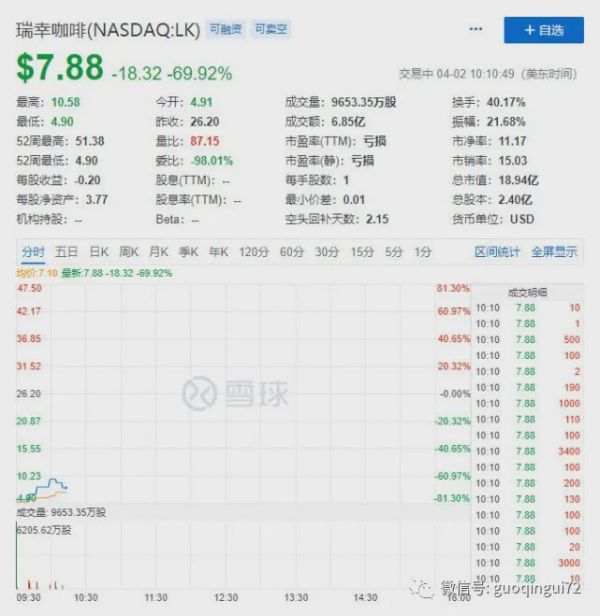Switch to the 120分 interval
The image size is (600, 616).
(x=253, y=252)
